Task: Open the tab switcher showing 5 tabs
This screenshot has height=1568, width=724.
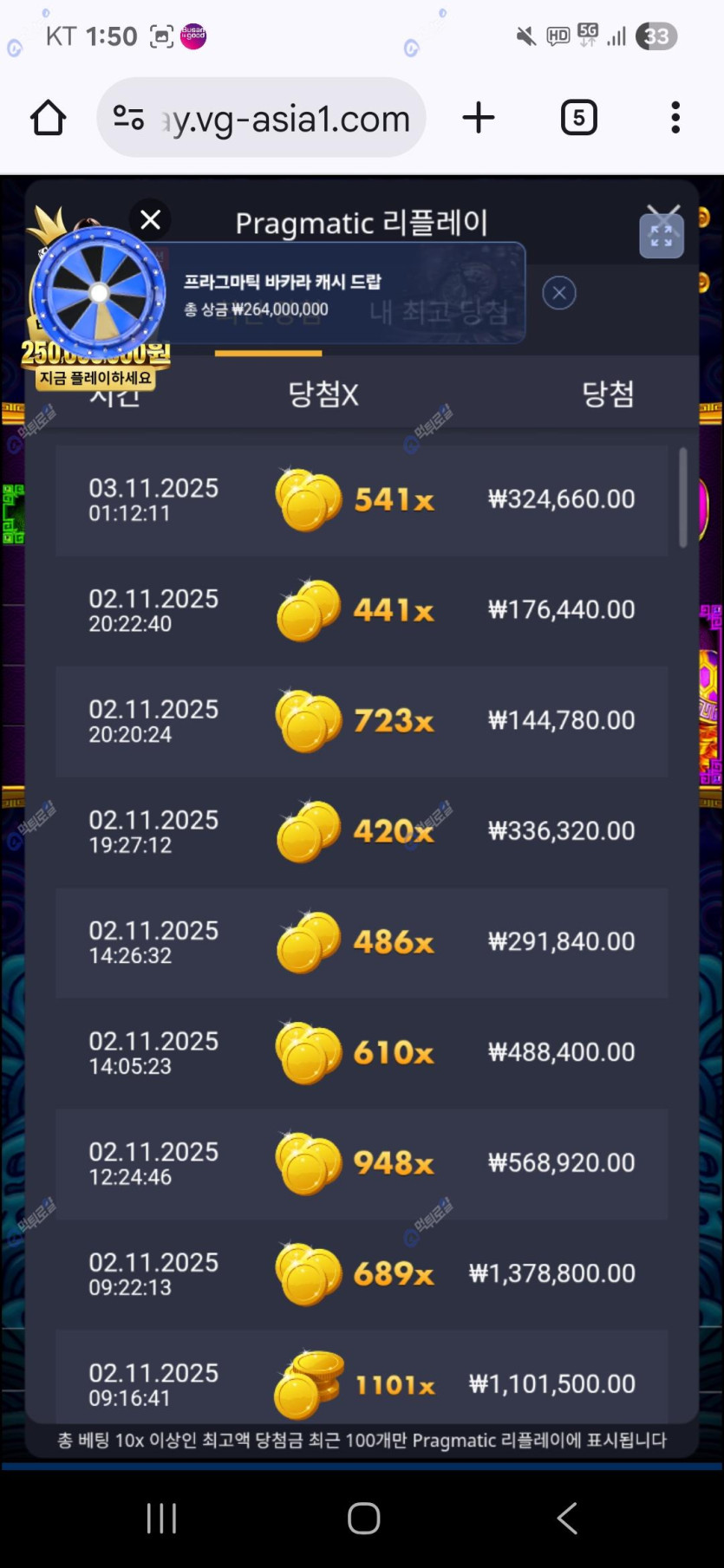Action: click(578, 118)
